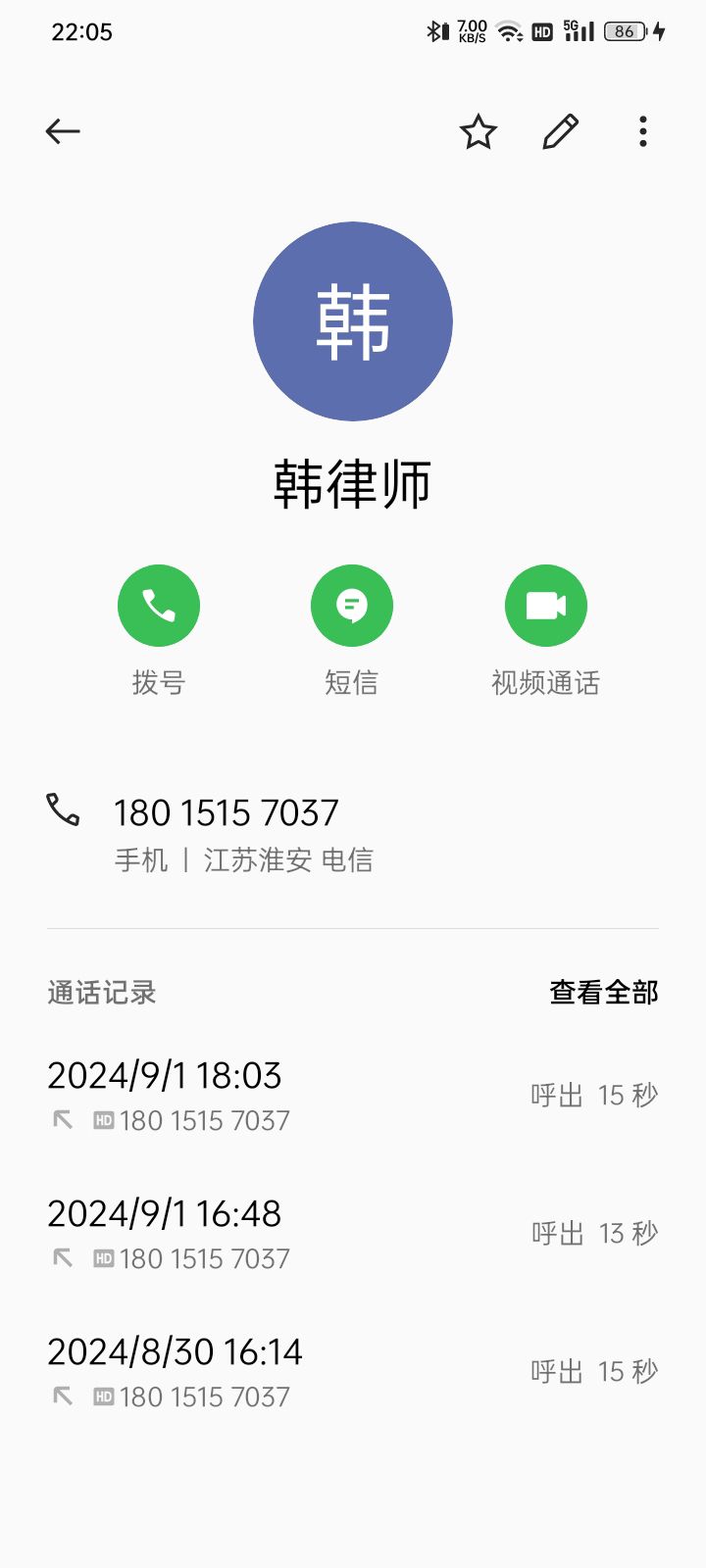Screen dimensions: 706x1568
Task: Go back using the arrow icon
Action: pos(63,131)
